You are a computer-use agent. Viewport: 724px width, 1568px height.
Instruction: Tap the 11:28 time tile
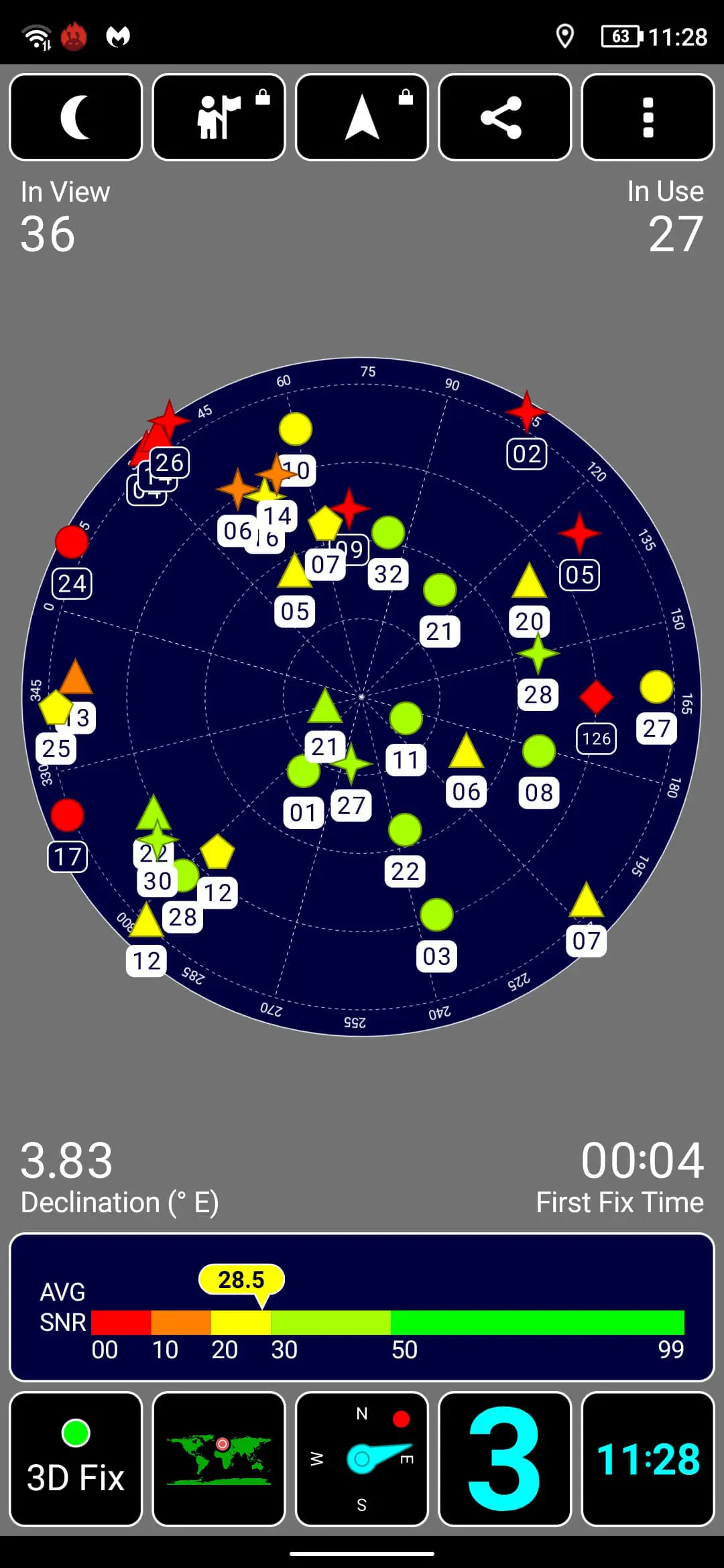tap(648, 1459)
